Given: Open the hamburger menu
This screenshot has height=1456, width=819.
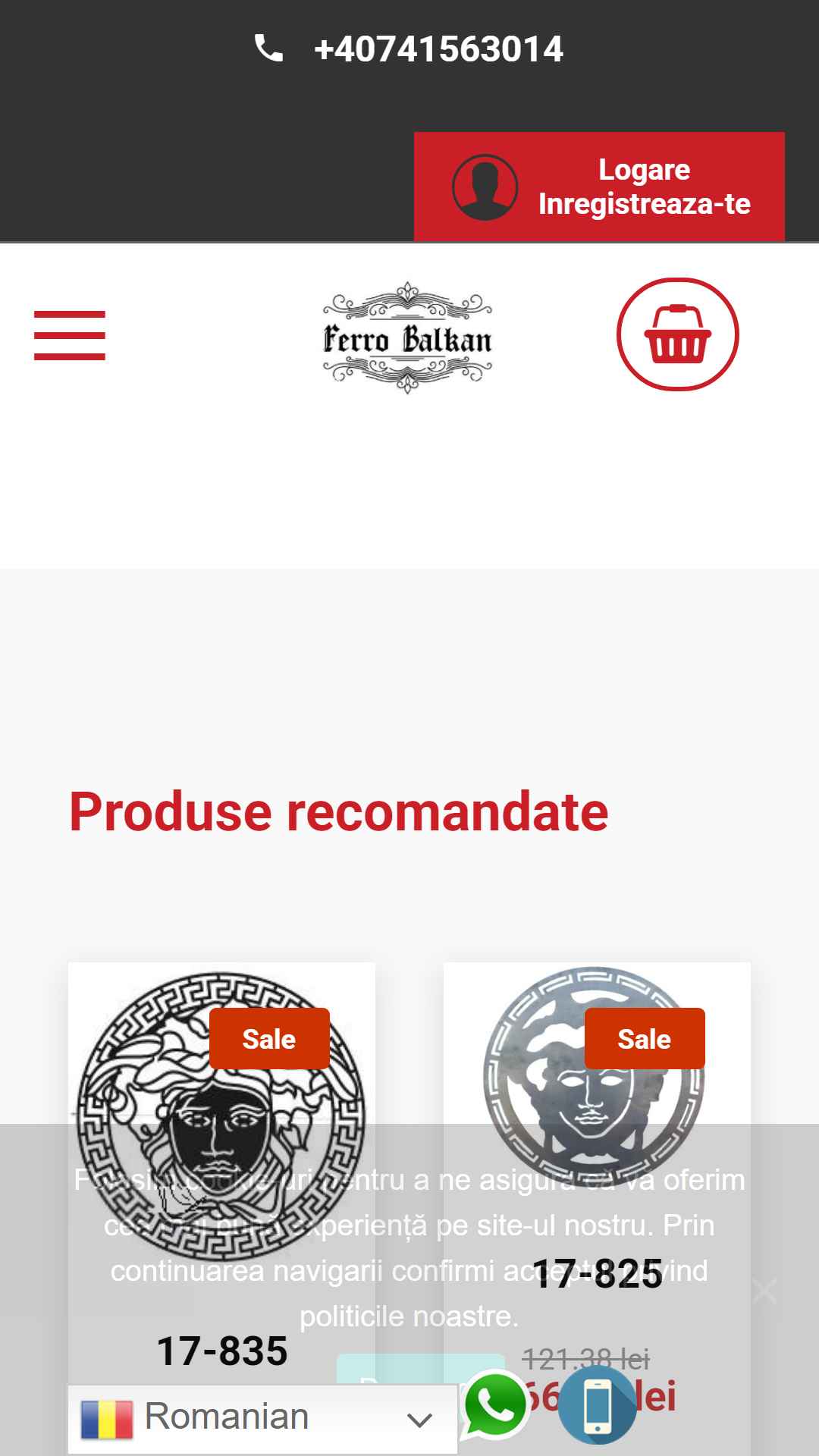Looking at the screenshot, I should pyautogui.click(x=70, y=335).
